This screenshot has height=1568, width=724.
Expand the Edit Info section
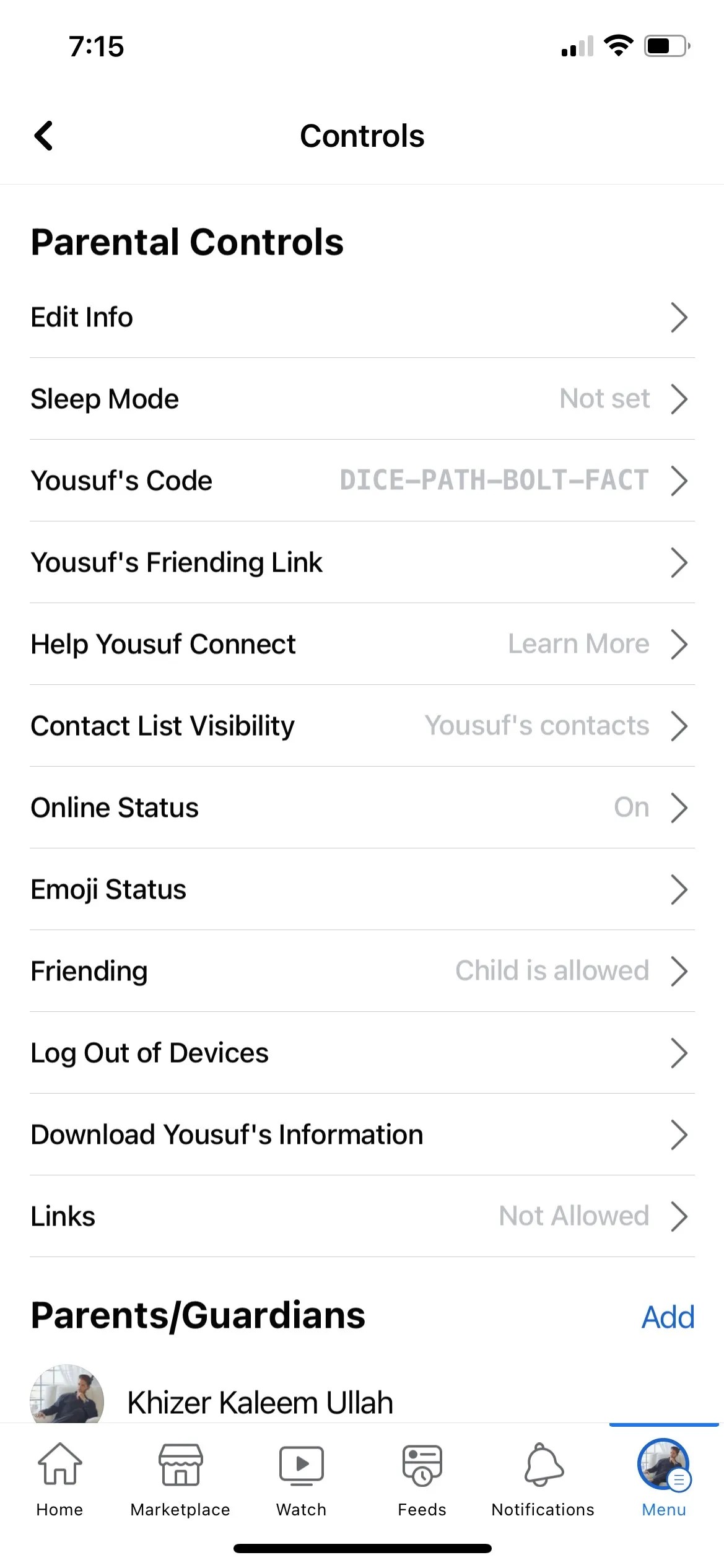coord(362,317)
